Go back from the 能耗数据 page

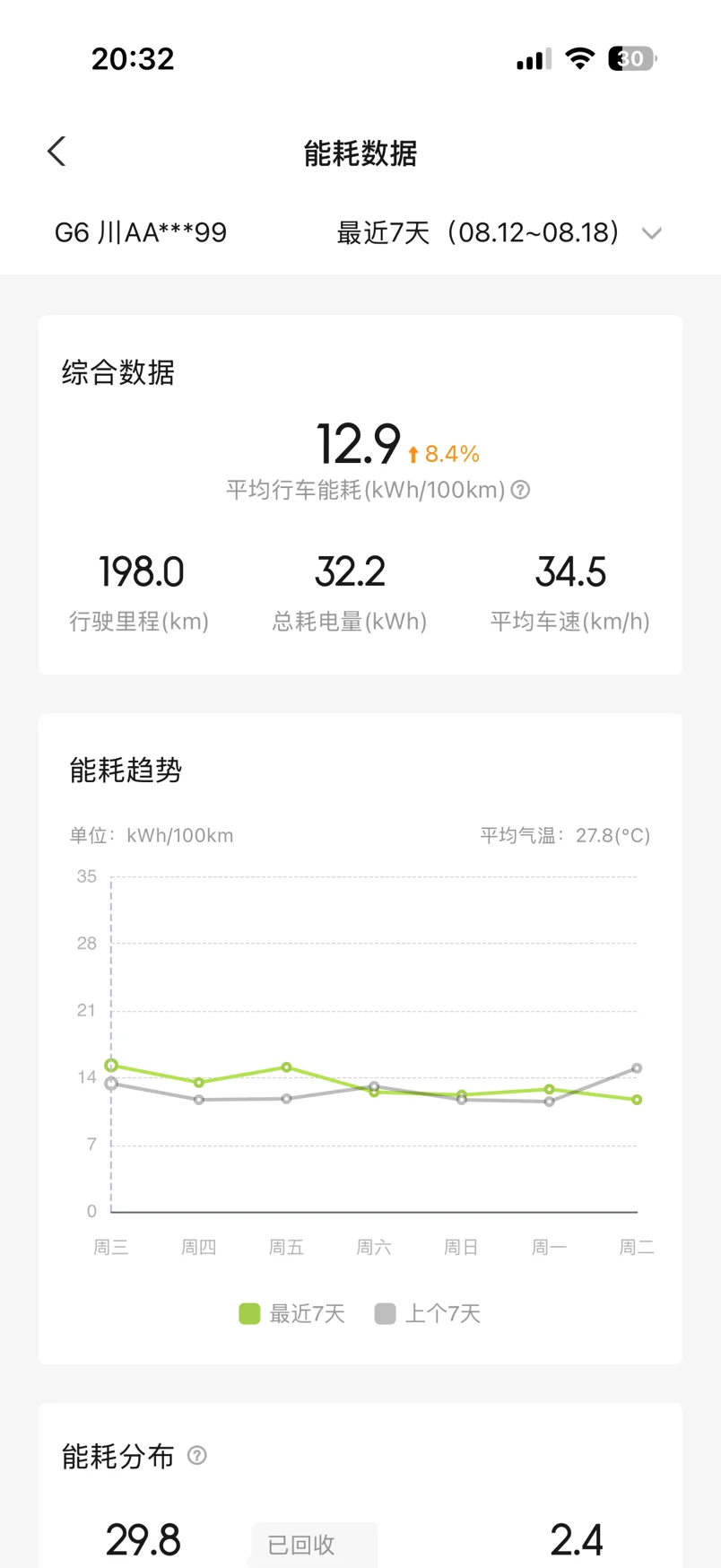tap(56, 152)
